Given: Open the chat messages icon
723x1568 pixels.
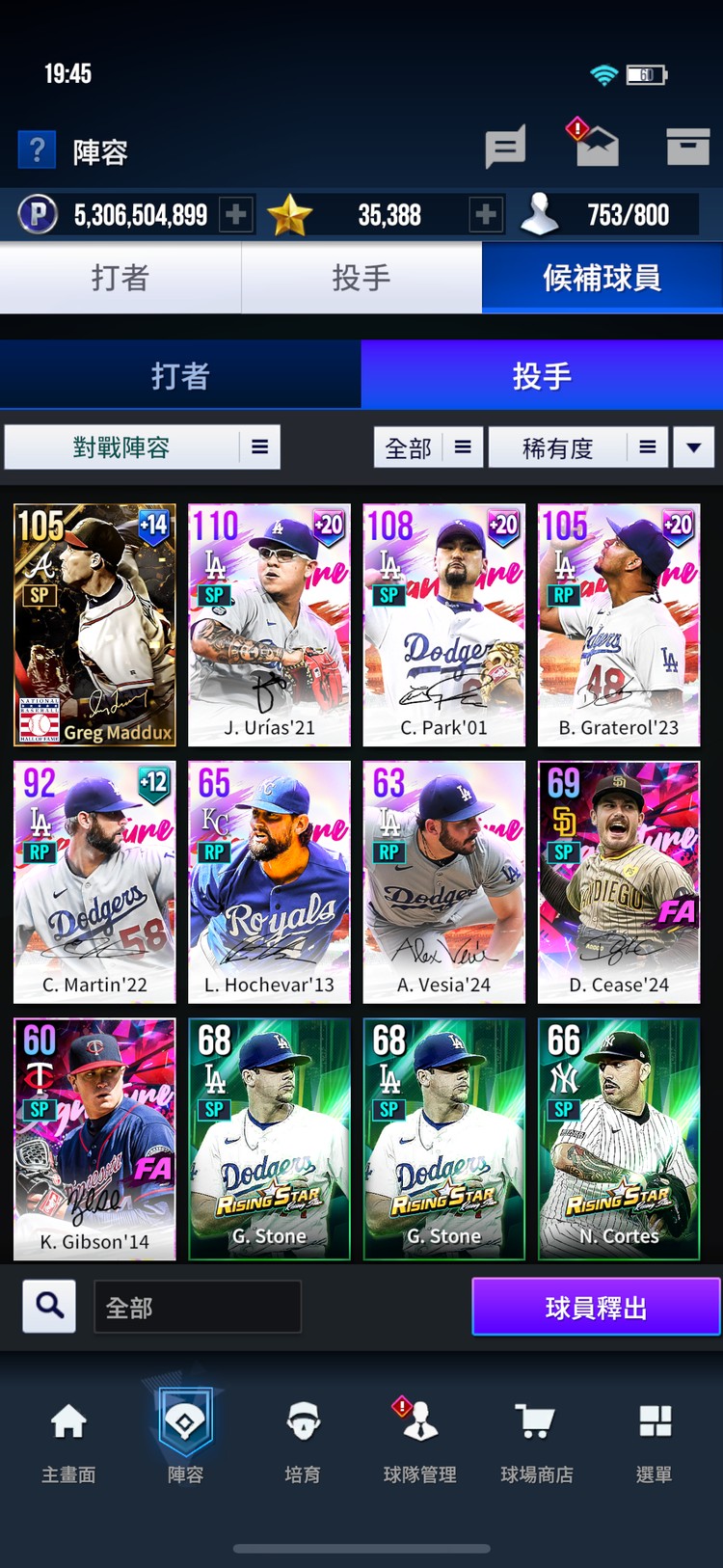Looking at the screenshot, I should click(505, 148).
